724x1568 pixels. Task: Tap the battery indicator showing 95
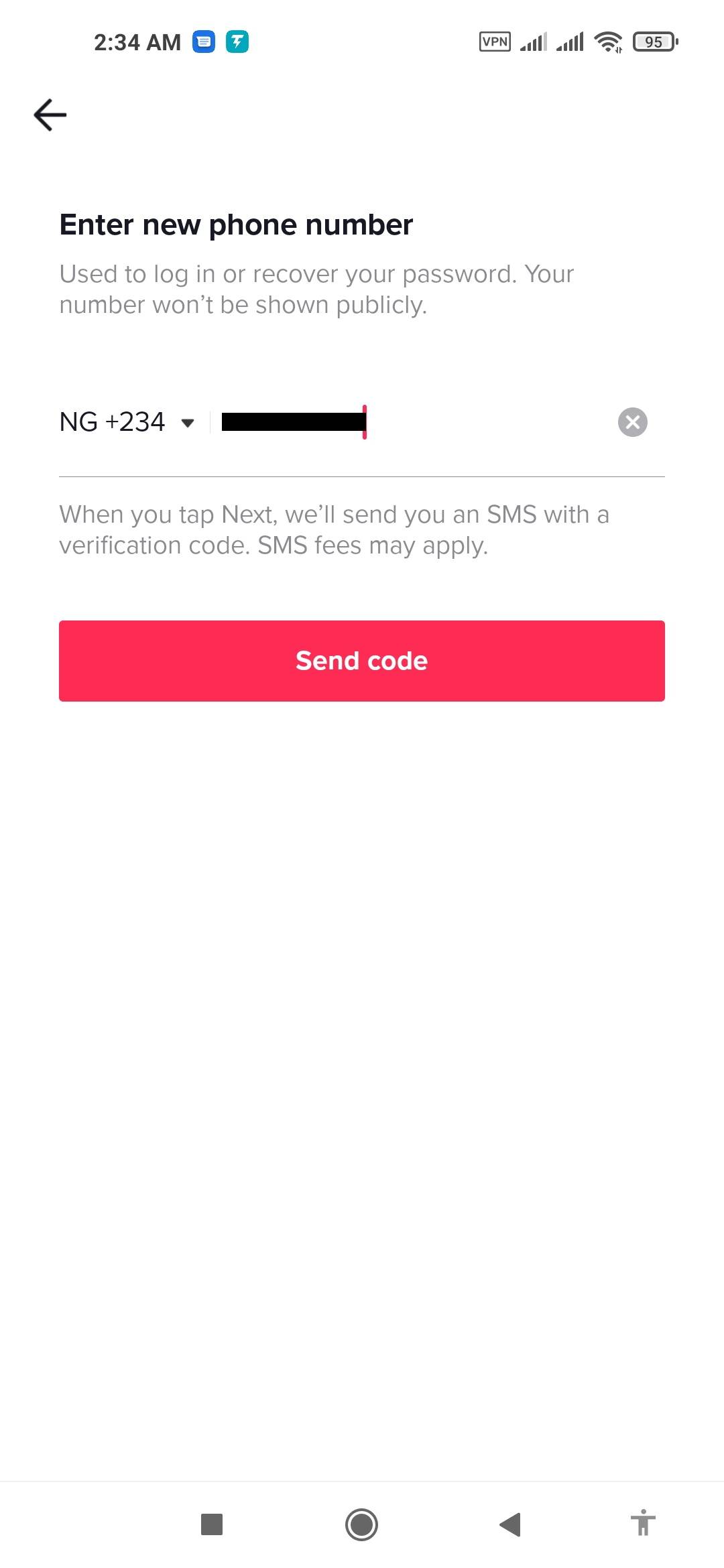[x=654, y=41]
